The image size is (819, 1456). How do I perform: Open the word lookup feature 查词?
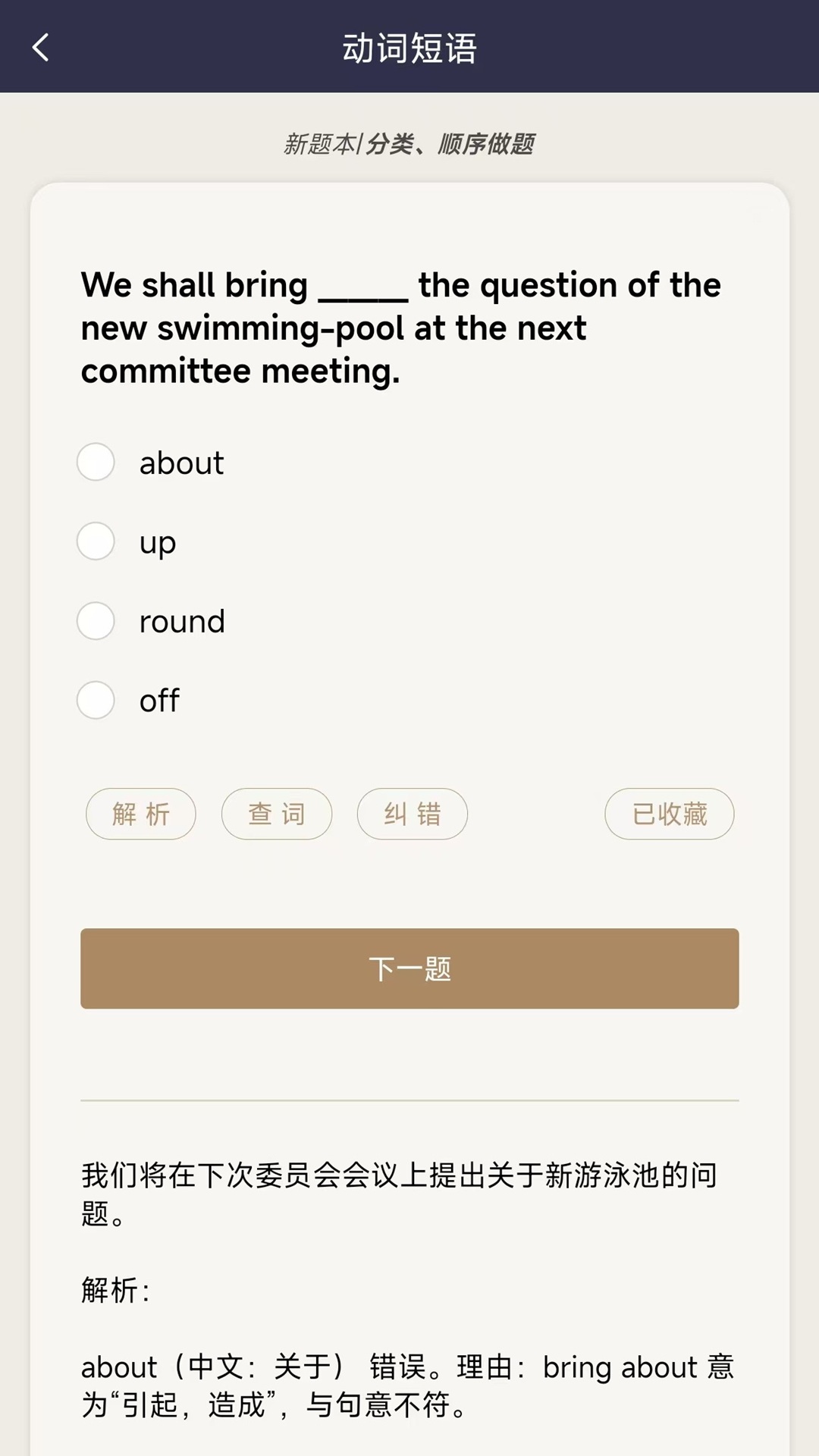276,814
